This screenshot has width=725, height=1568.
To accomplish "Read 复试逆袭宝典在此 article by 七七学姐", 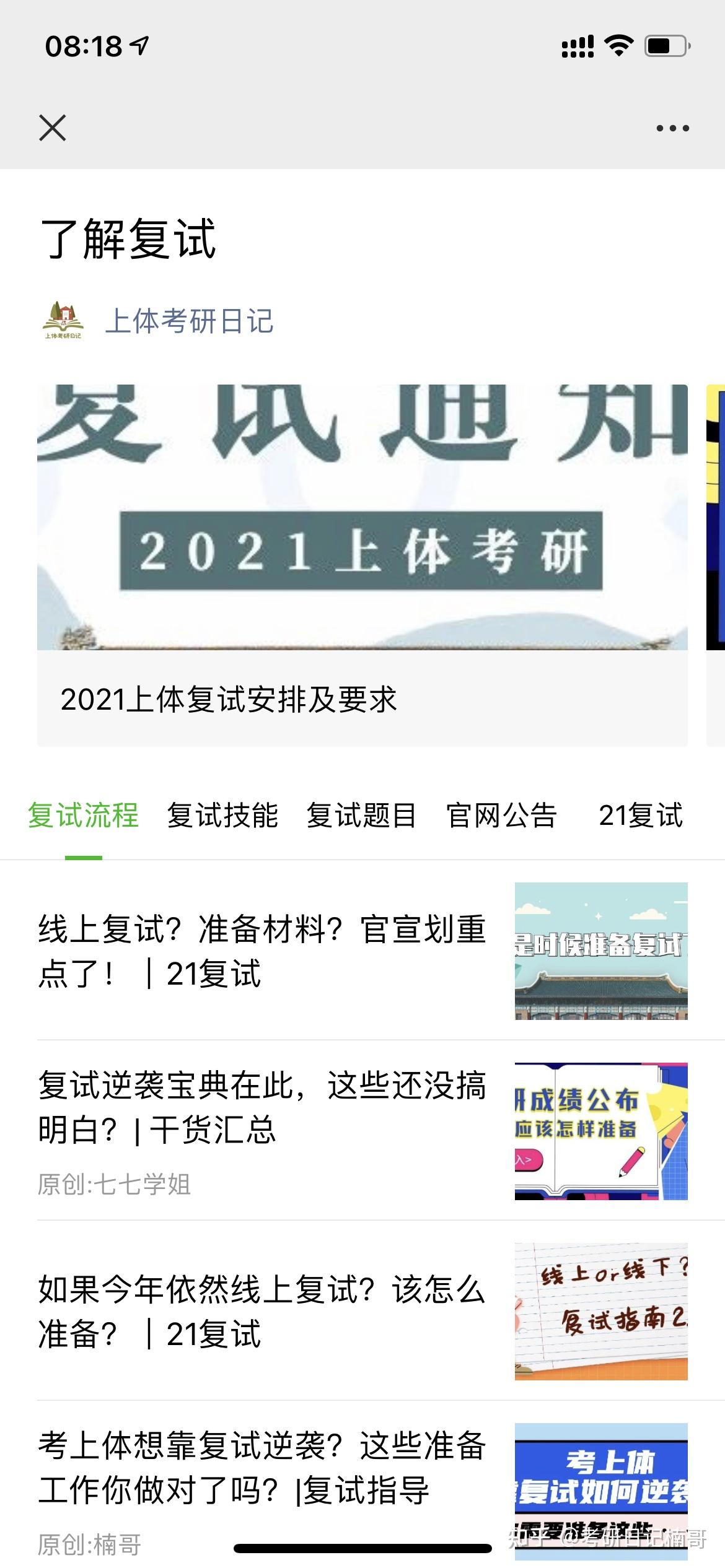I will [x=262, y=1108].
